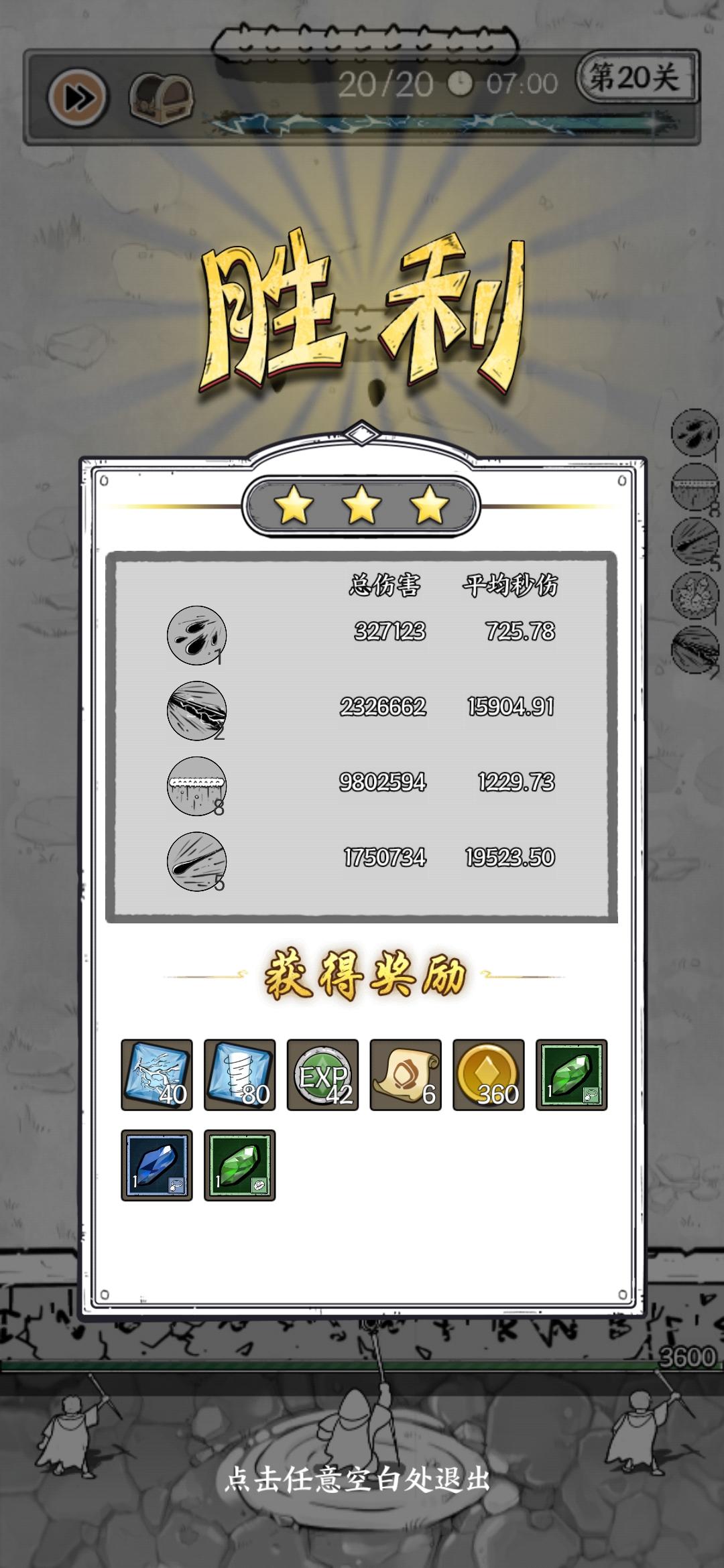This screenshot has width=724, height=1568.
Task: Select the ink drops skill icon in results
Action: [196, 637]
